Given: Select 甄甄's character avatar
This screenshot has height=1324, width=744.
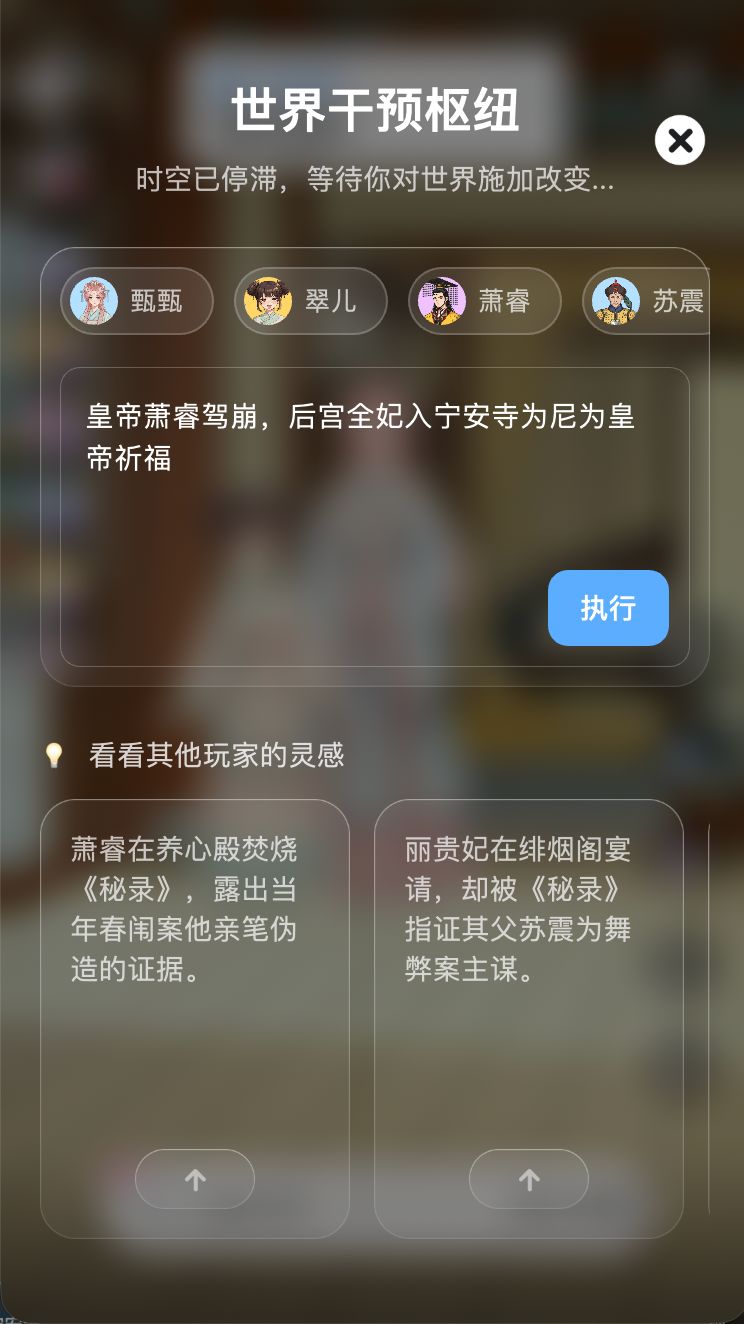Looking at the screenshot, I should coord(94,301).
